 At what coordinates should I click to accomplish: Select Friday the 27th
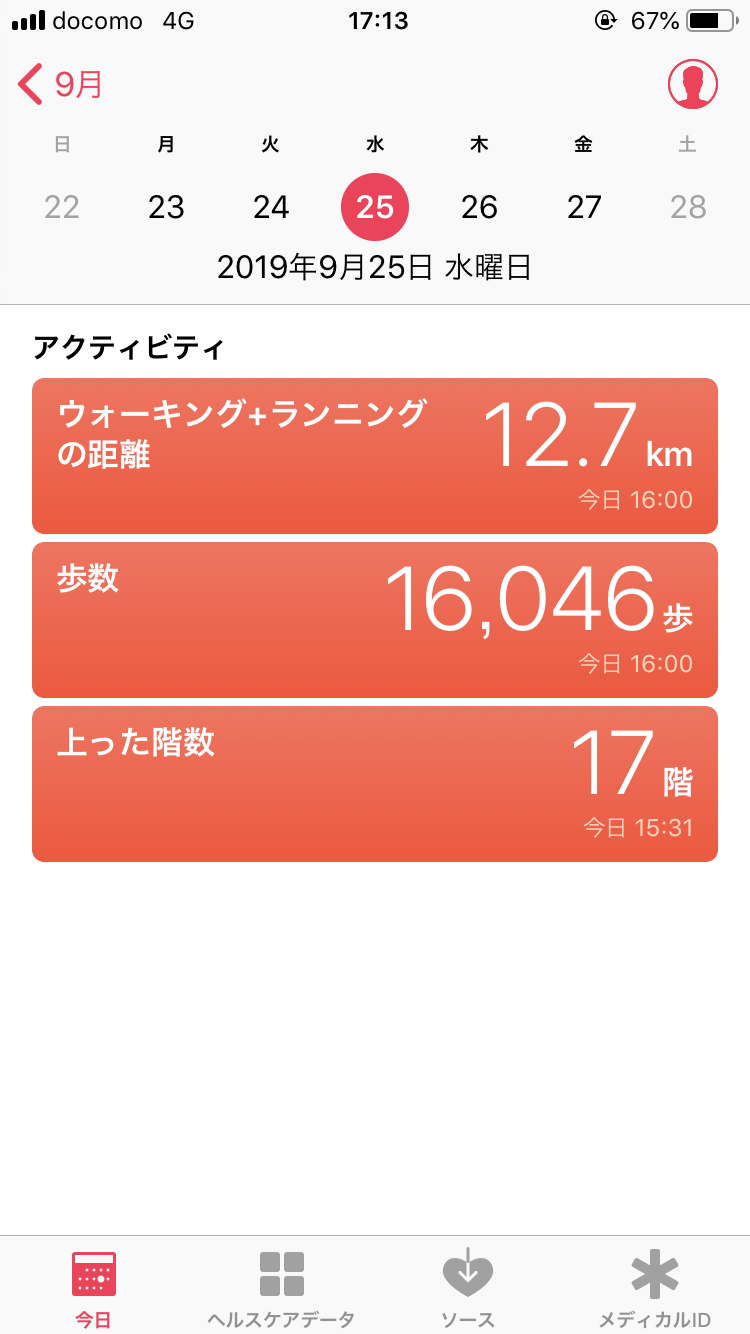click(x=584, y=207)
